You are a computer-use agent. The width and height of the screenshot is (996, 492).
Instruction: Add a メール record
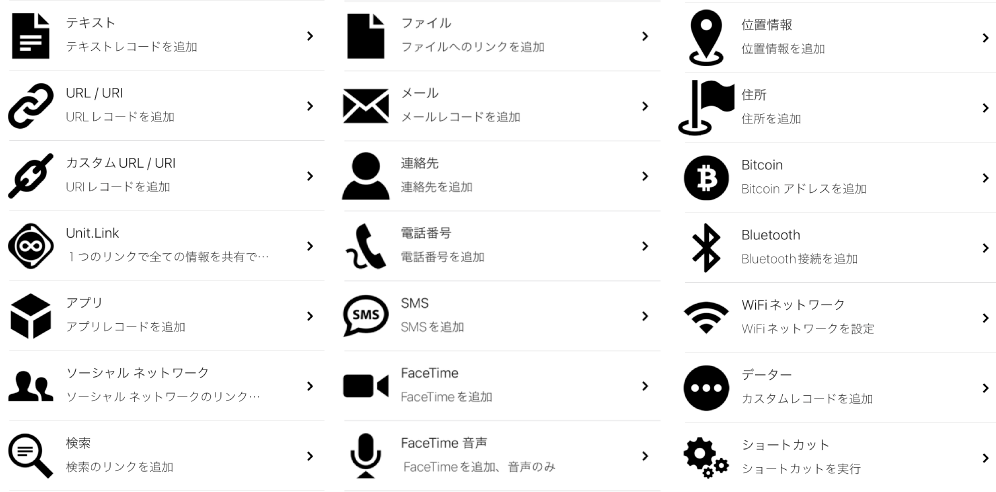(x=500, y=105)
